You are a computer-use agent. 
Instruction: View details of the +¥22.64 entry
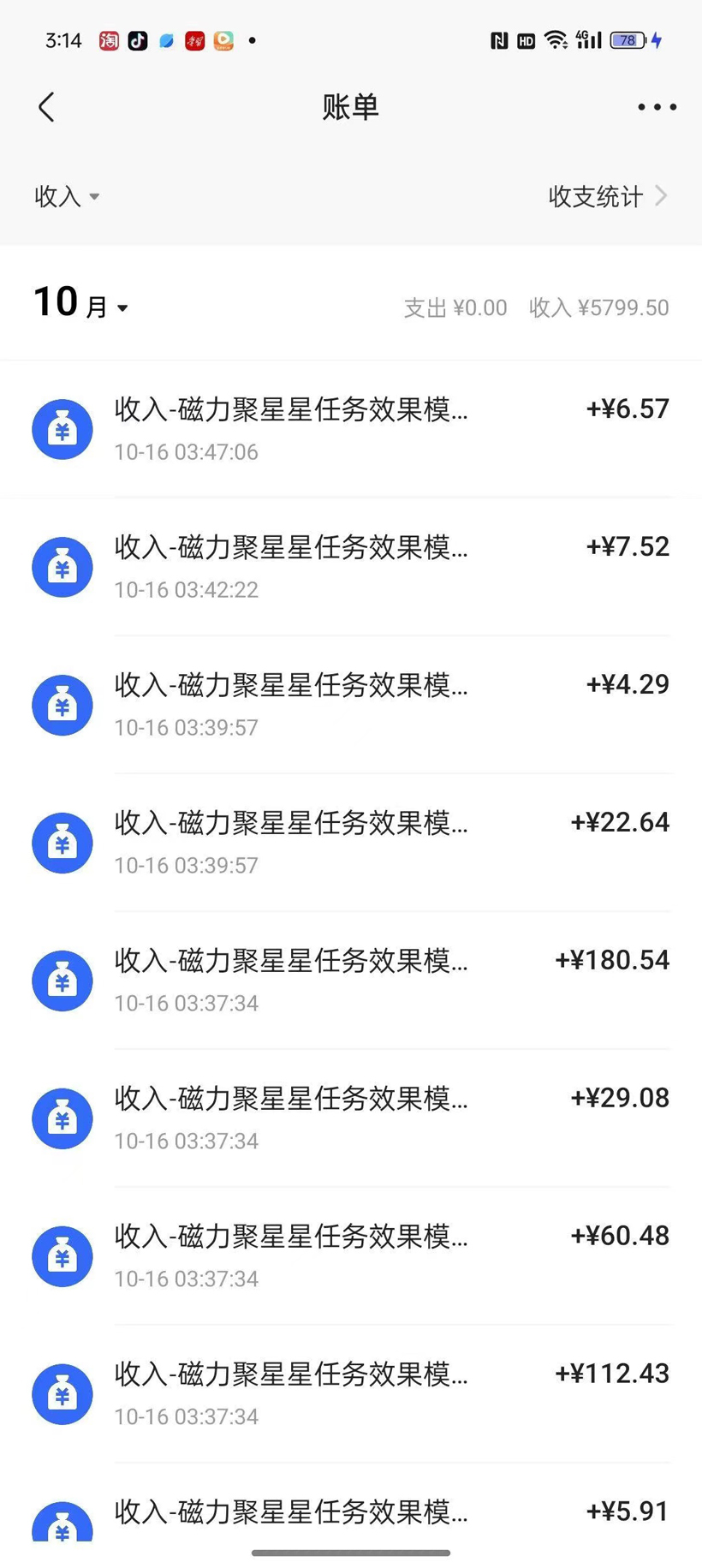click(351, 842)
